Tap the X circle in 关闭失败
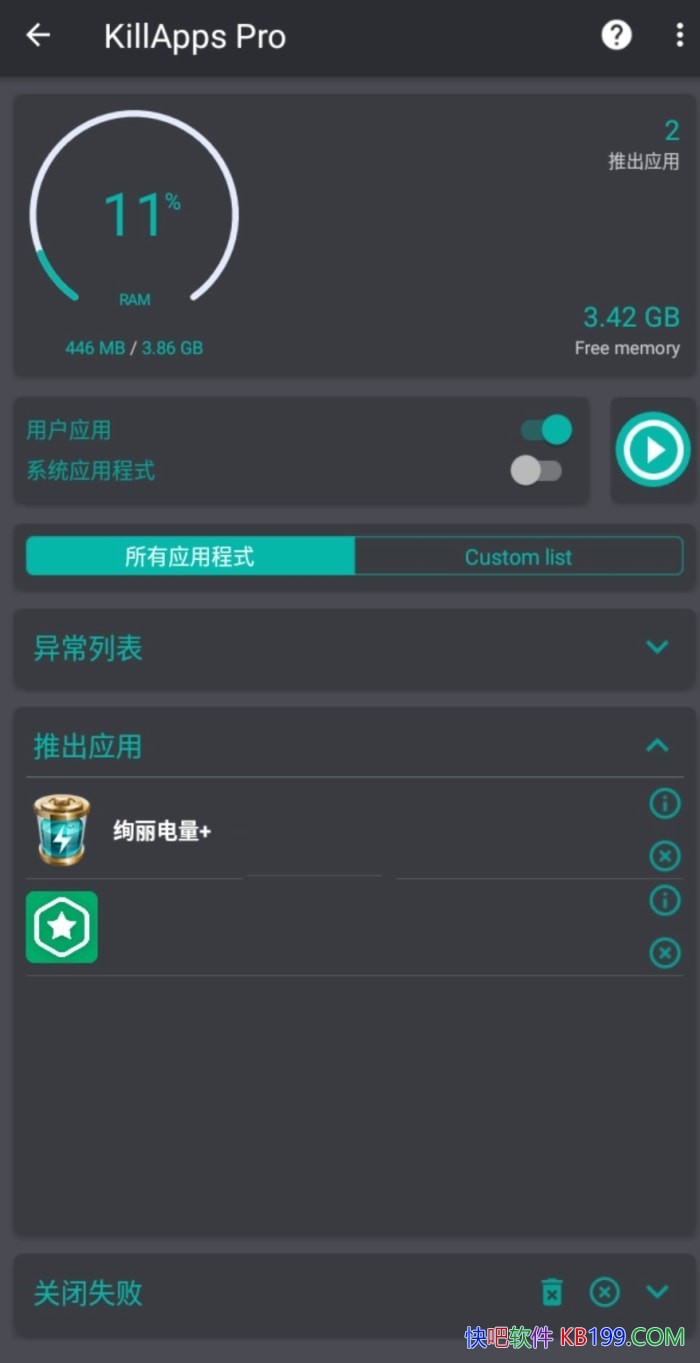 point(604,1292)
